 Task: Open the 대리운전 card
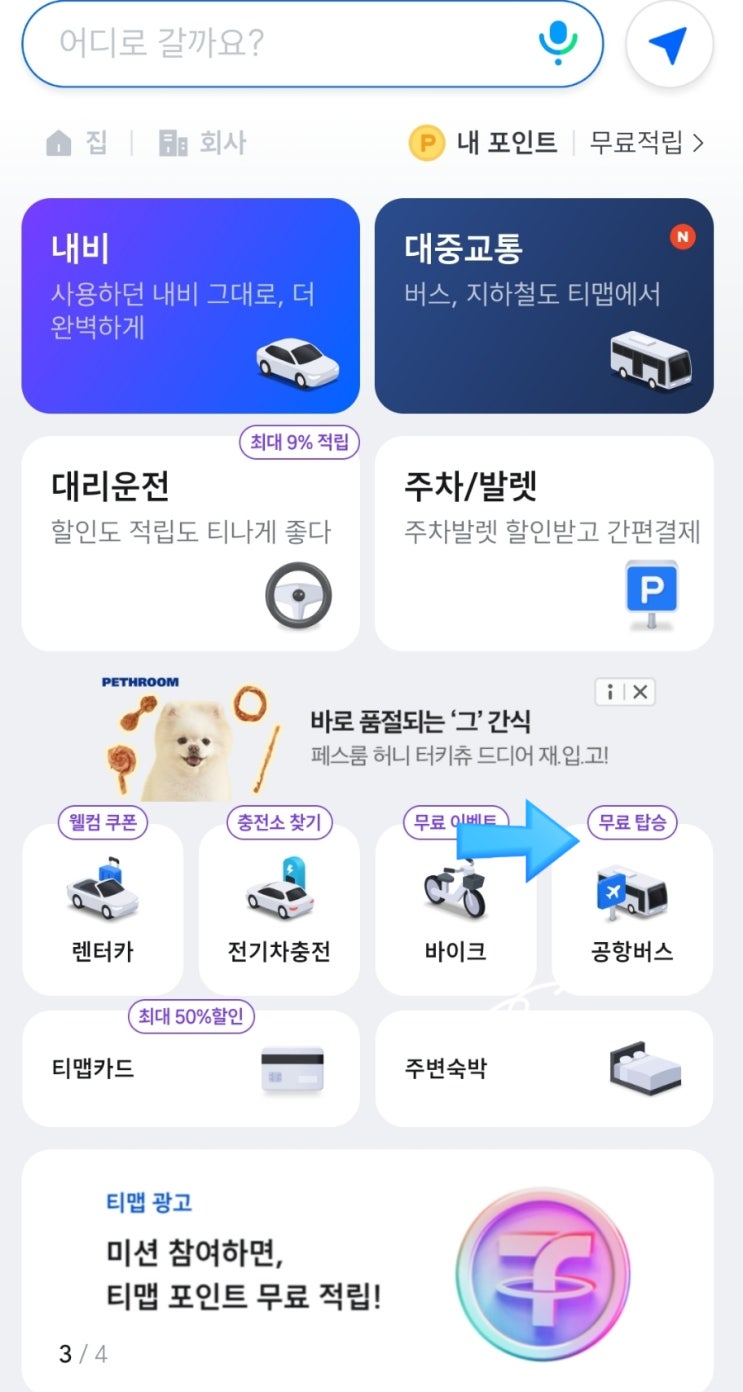tap(190, 543)
